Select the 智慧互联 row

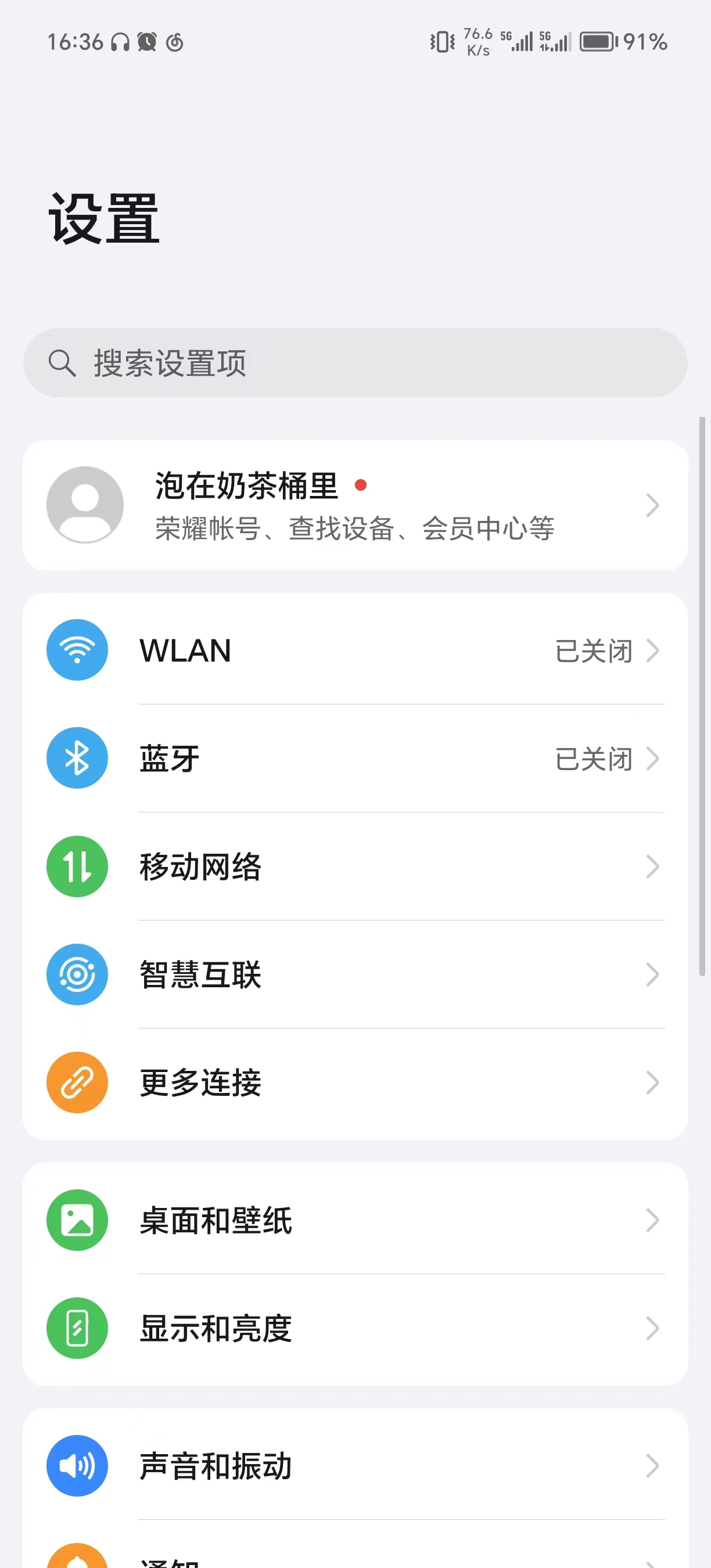[x=355, y=974]
